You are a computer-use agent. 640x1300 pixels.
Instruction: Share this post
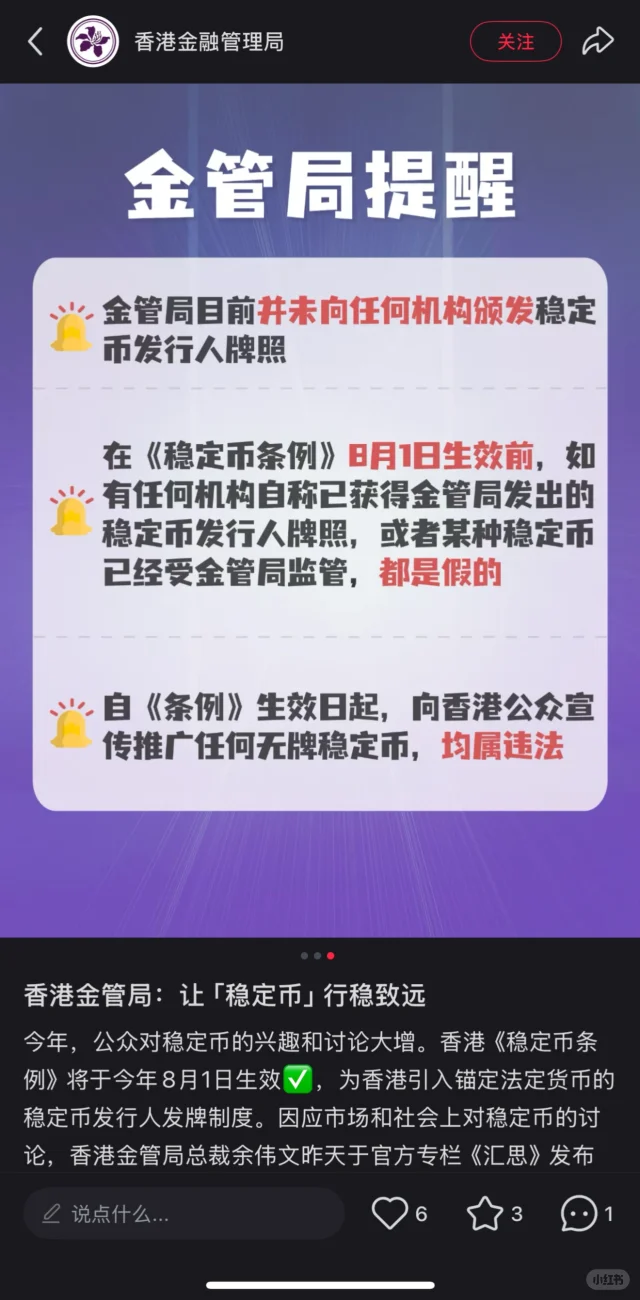pos(598,42)
